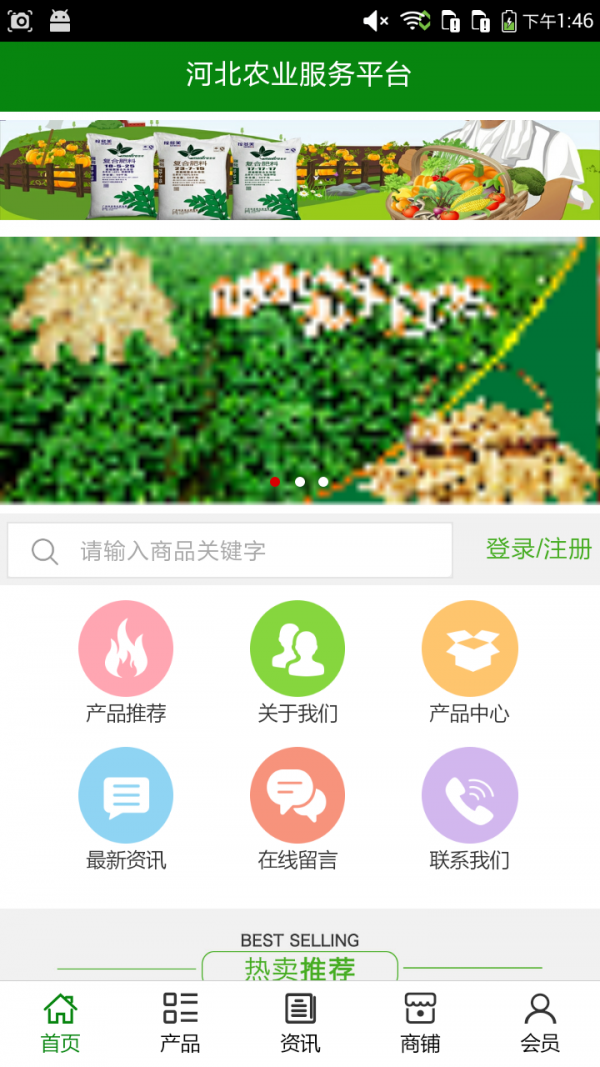Open 产品推荐 flame icon

click(x=126, y=649)
